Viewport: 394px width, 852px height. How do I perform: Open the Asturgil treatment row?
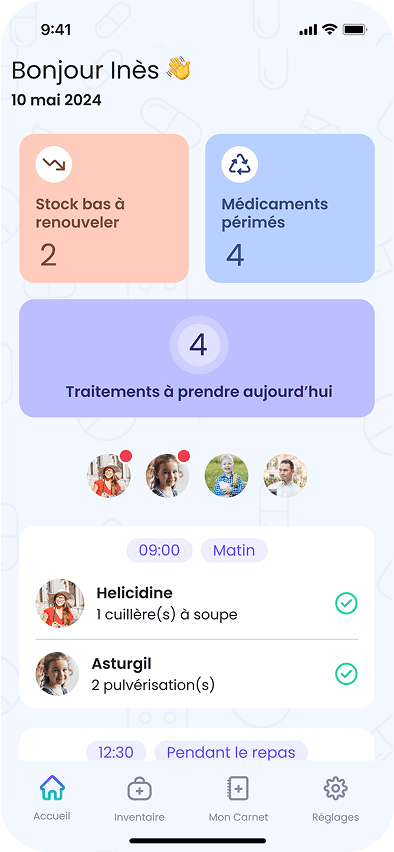click(x=197, y=674)
